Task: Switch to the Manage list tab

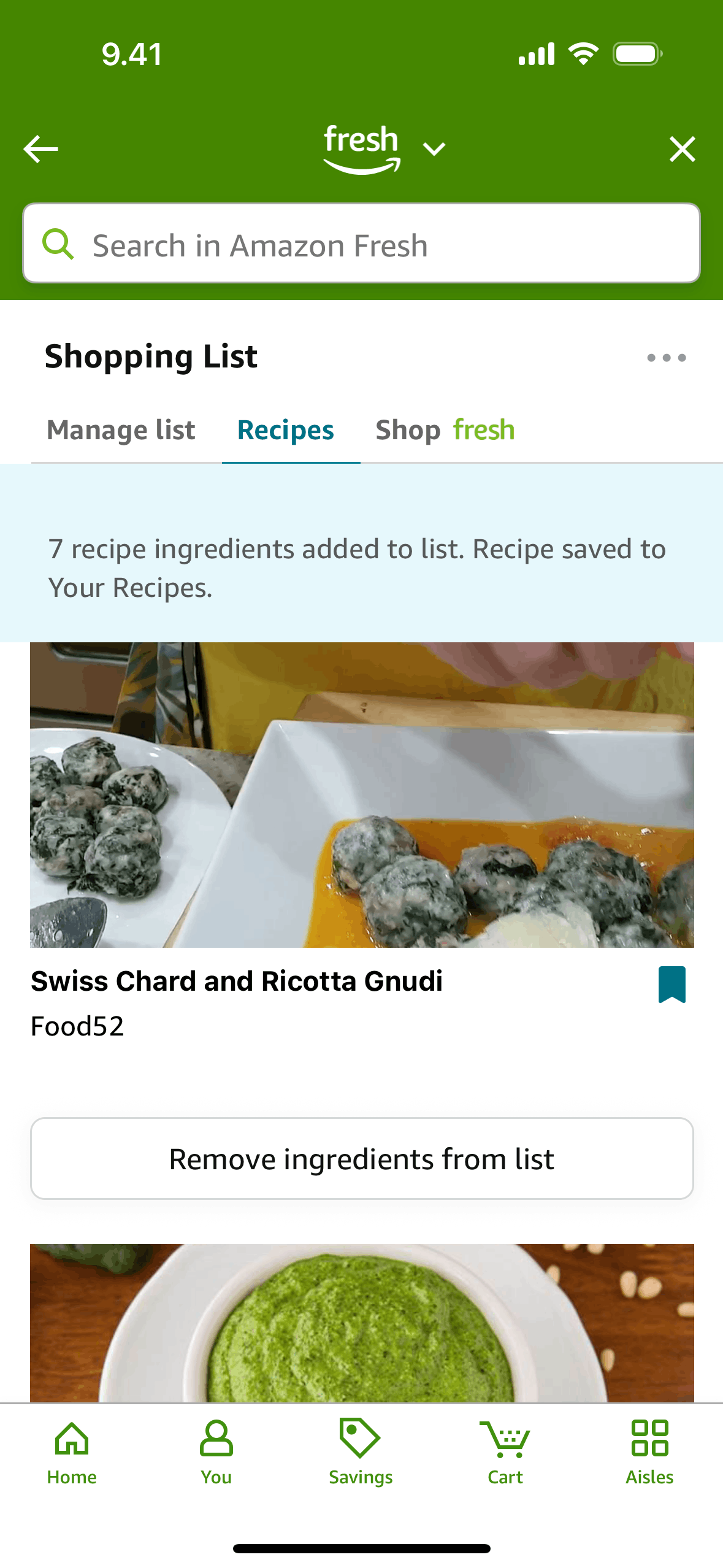Action: (121, 430)
